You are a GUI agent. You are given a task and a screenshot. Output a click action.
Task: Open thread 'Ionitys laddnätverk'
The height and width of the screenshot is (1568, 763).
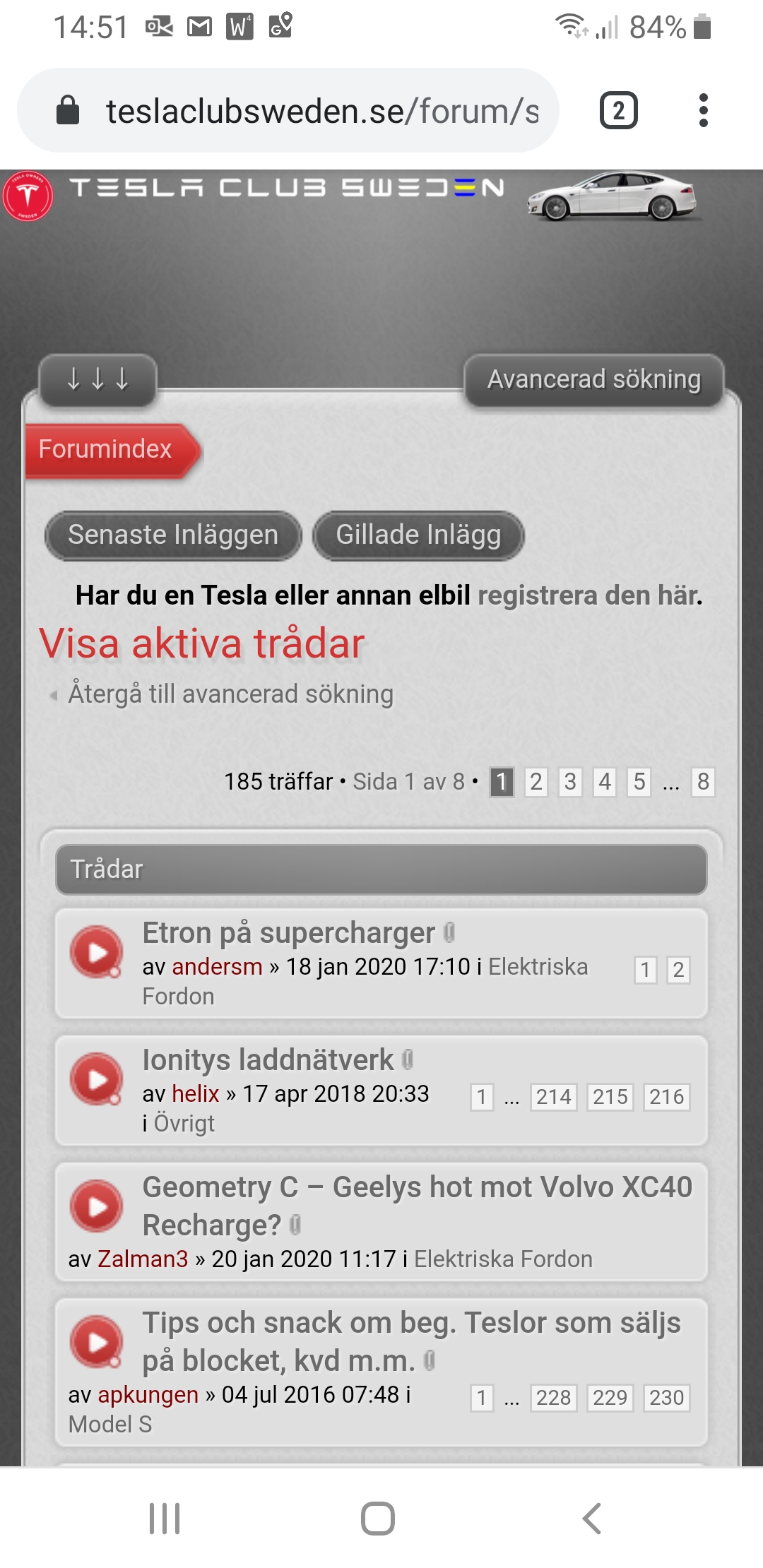click(x=268, y=1060)
